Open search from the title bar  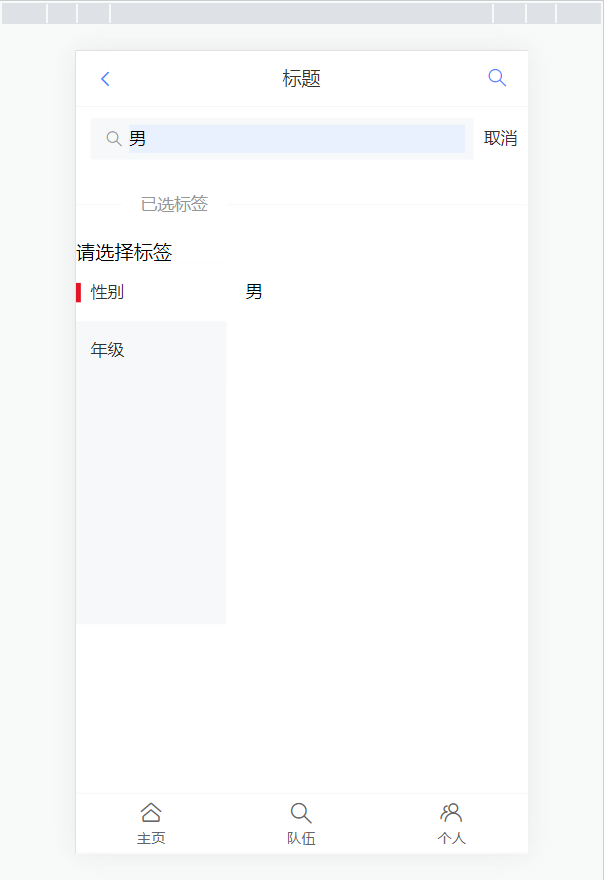497,78
